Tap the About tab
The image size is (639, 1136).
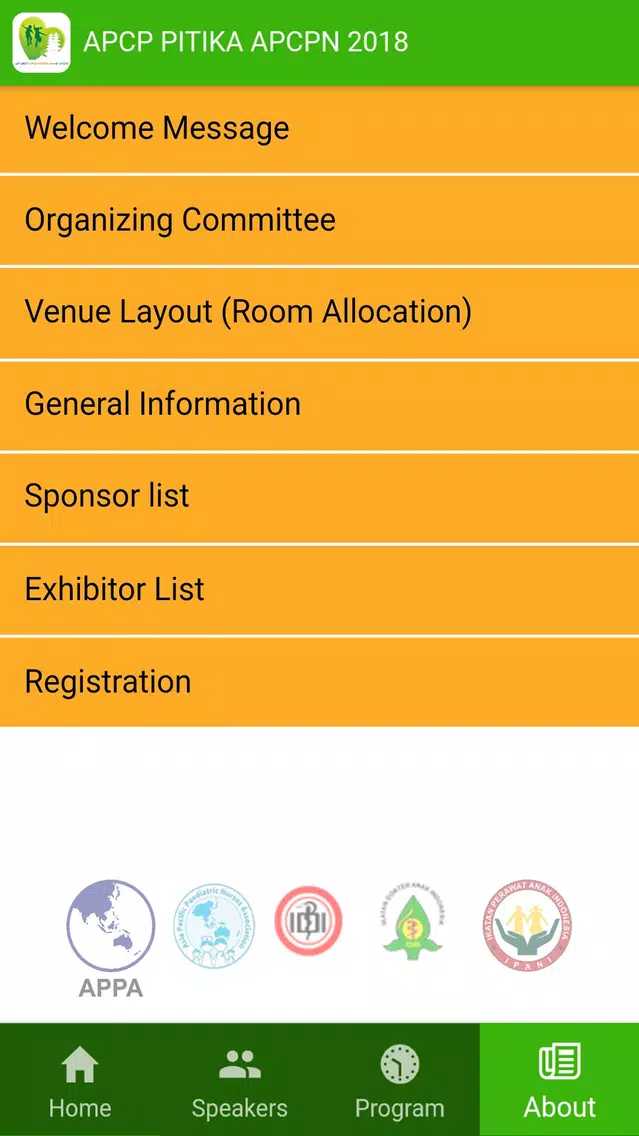pos(559,1079)
